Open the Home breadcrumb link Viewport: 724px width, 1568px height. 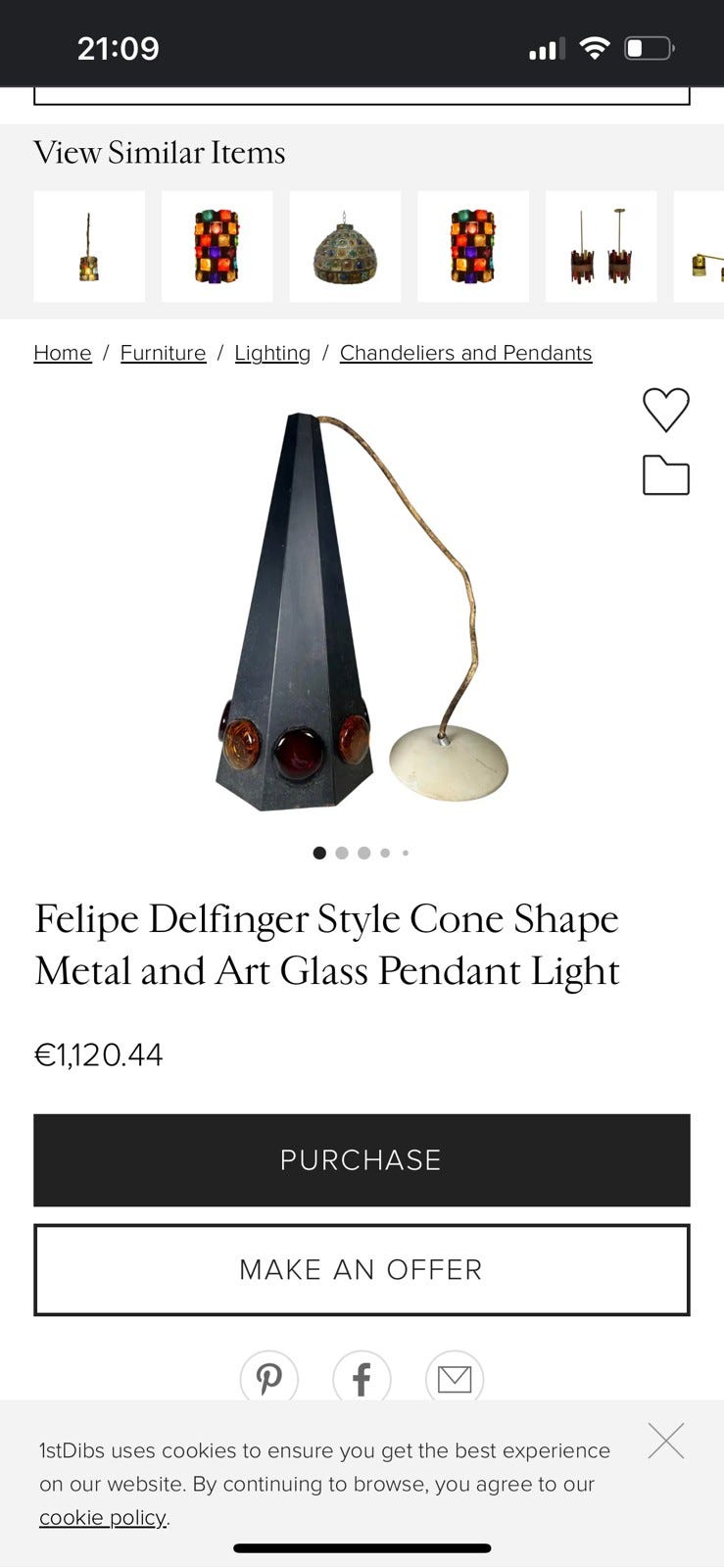click(62, 353)
